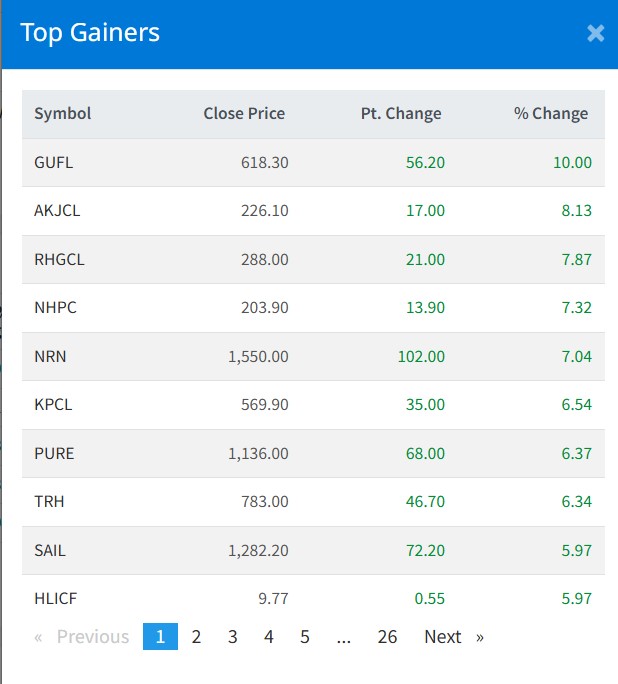Open last page 26

[387, 637]
